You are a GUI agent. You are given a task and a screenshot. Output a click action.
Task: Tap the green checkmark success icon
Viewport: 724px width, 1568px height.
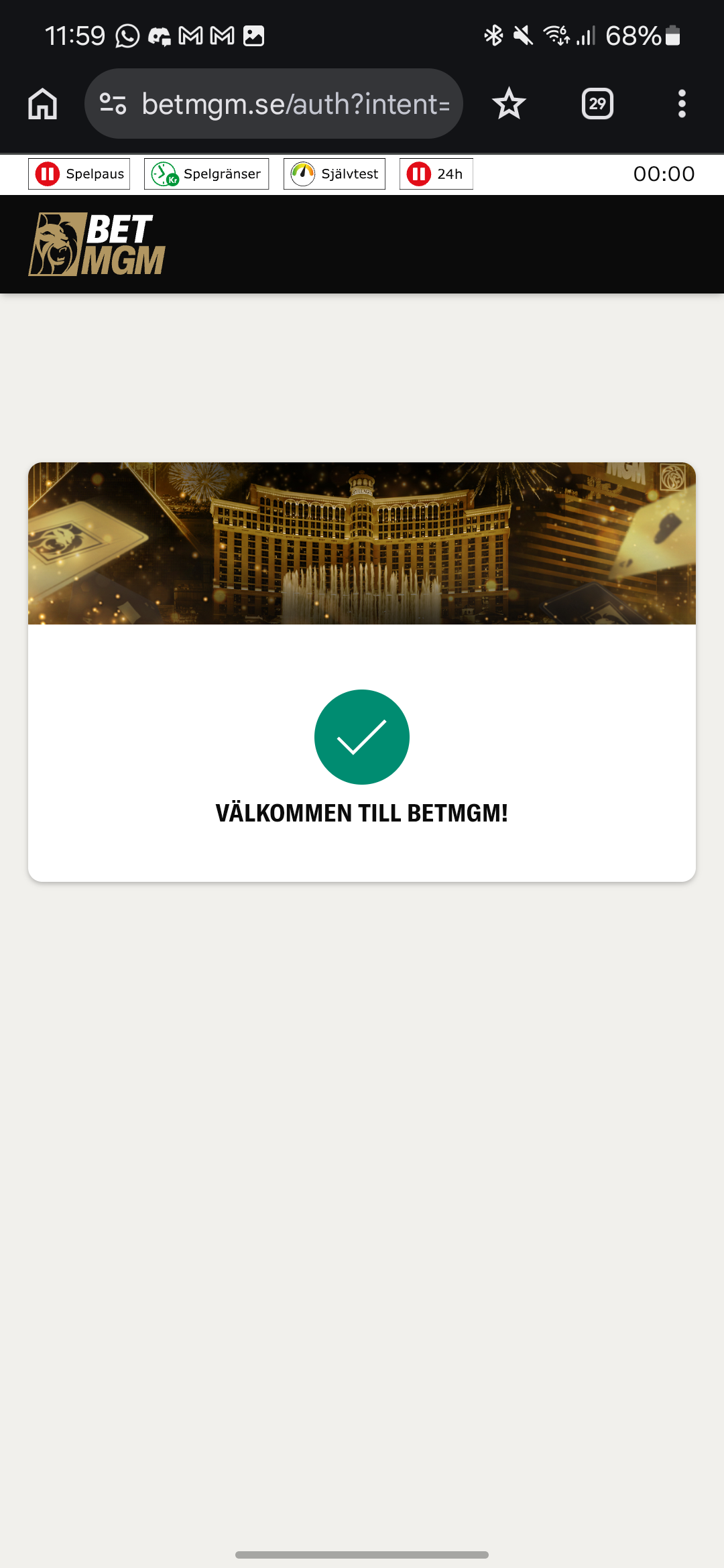pyautogui.click(x=361, y=736)
